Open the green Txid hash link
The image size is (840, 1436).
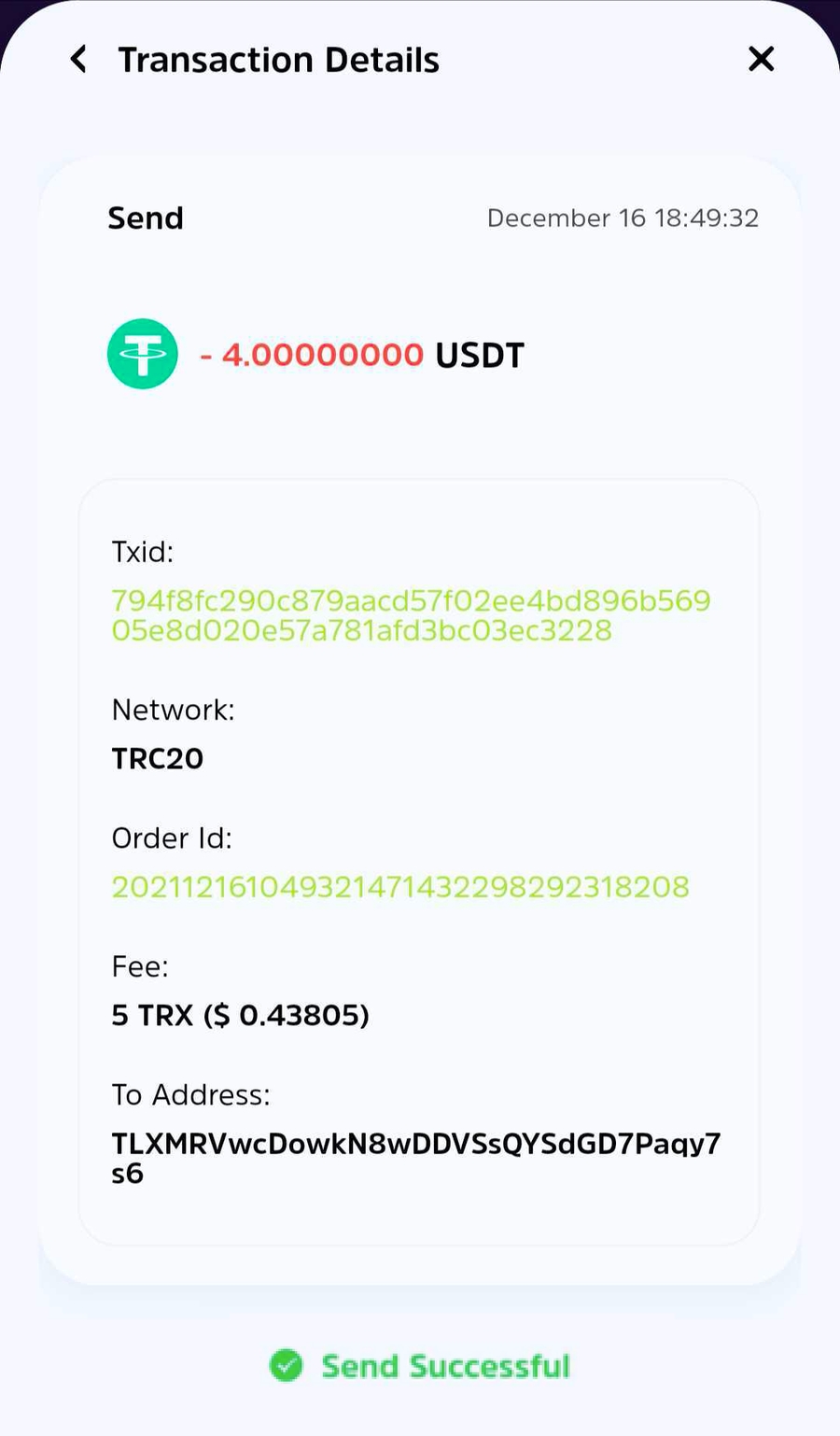click(411, 615)
